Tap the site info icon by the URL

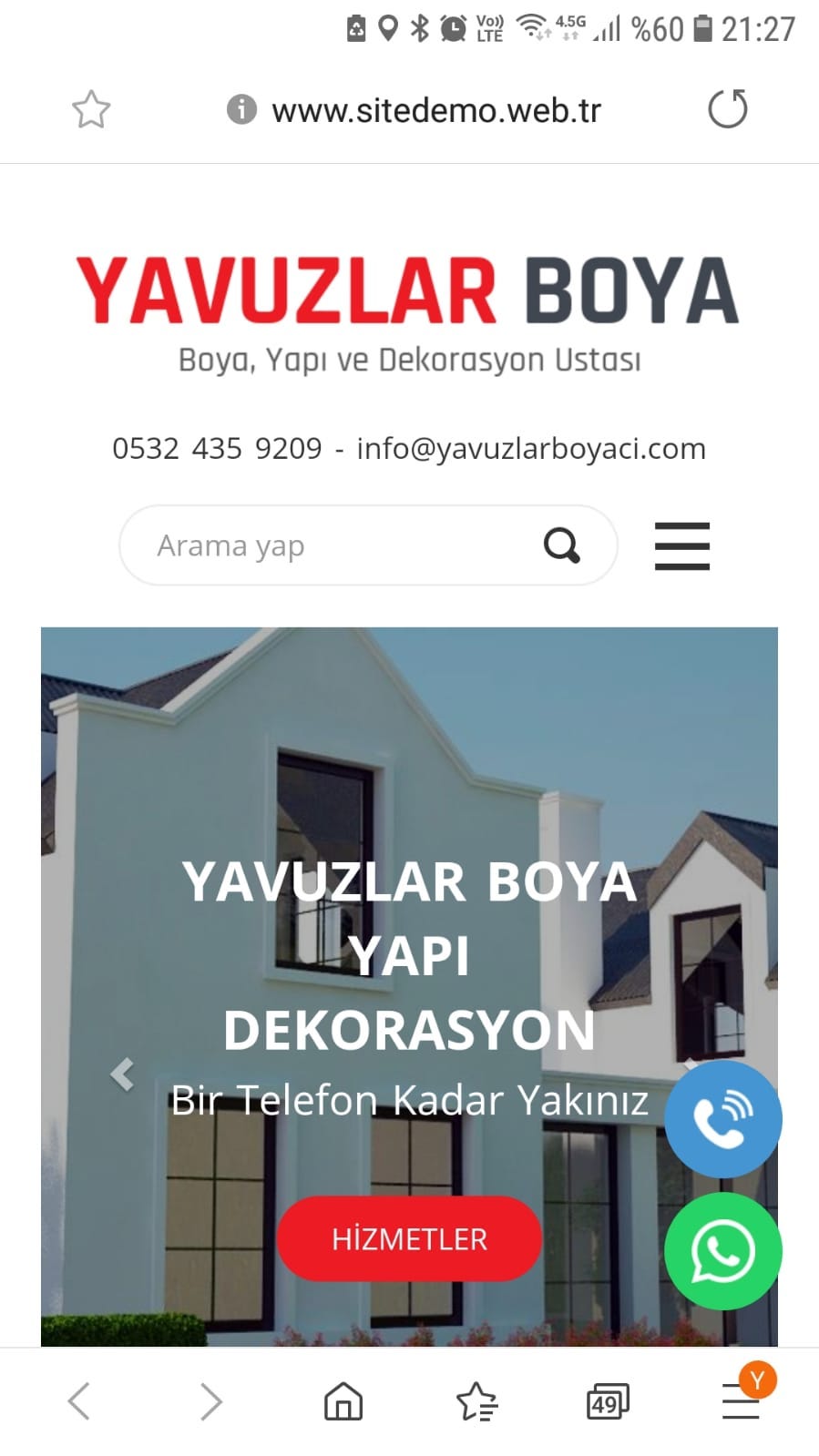(241, 109)
